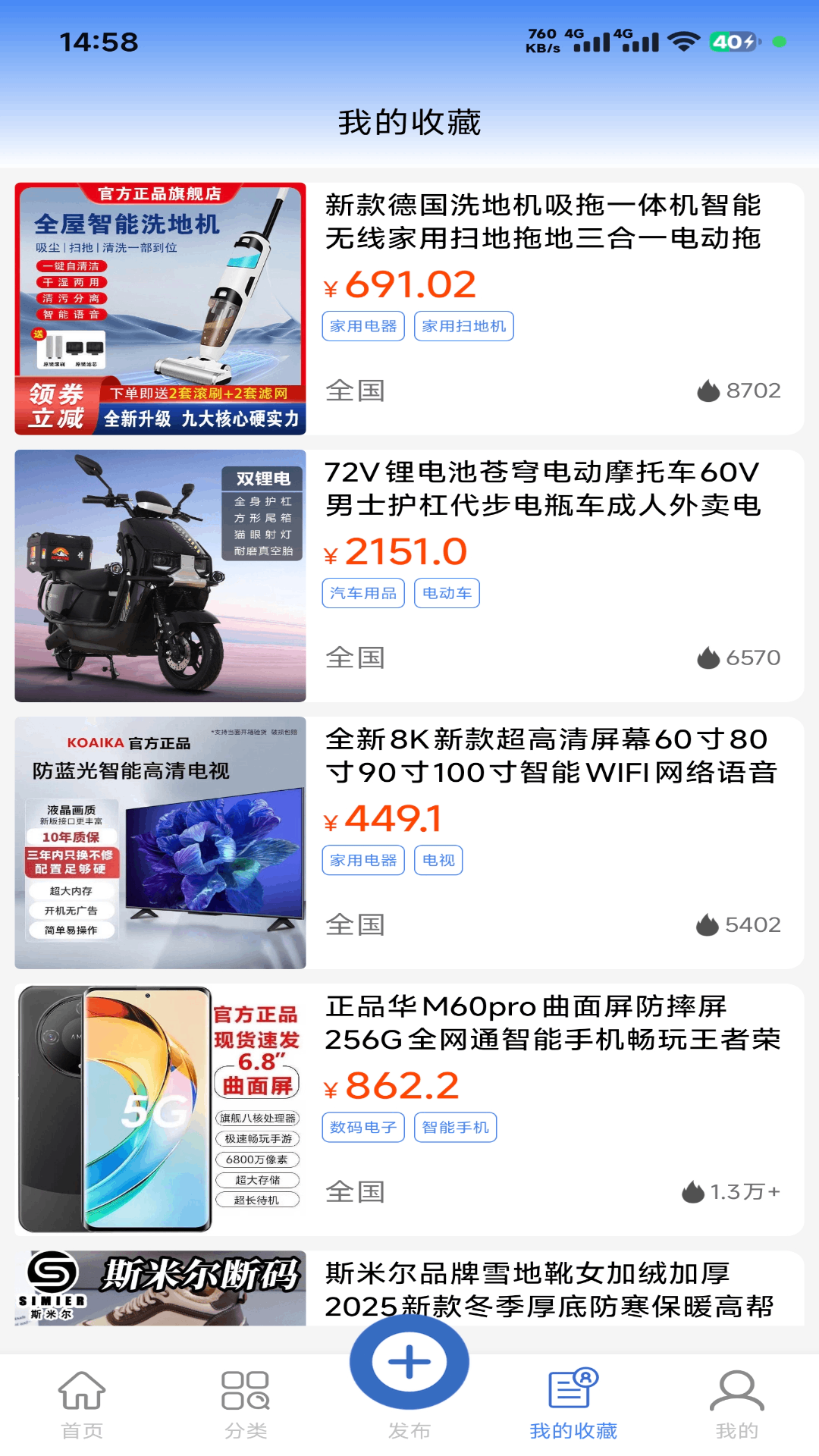Tap the flame icon next to 6570
The height and width of the screenshot is (1456, 819).
[708, 657]
